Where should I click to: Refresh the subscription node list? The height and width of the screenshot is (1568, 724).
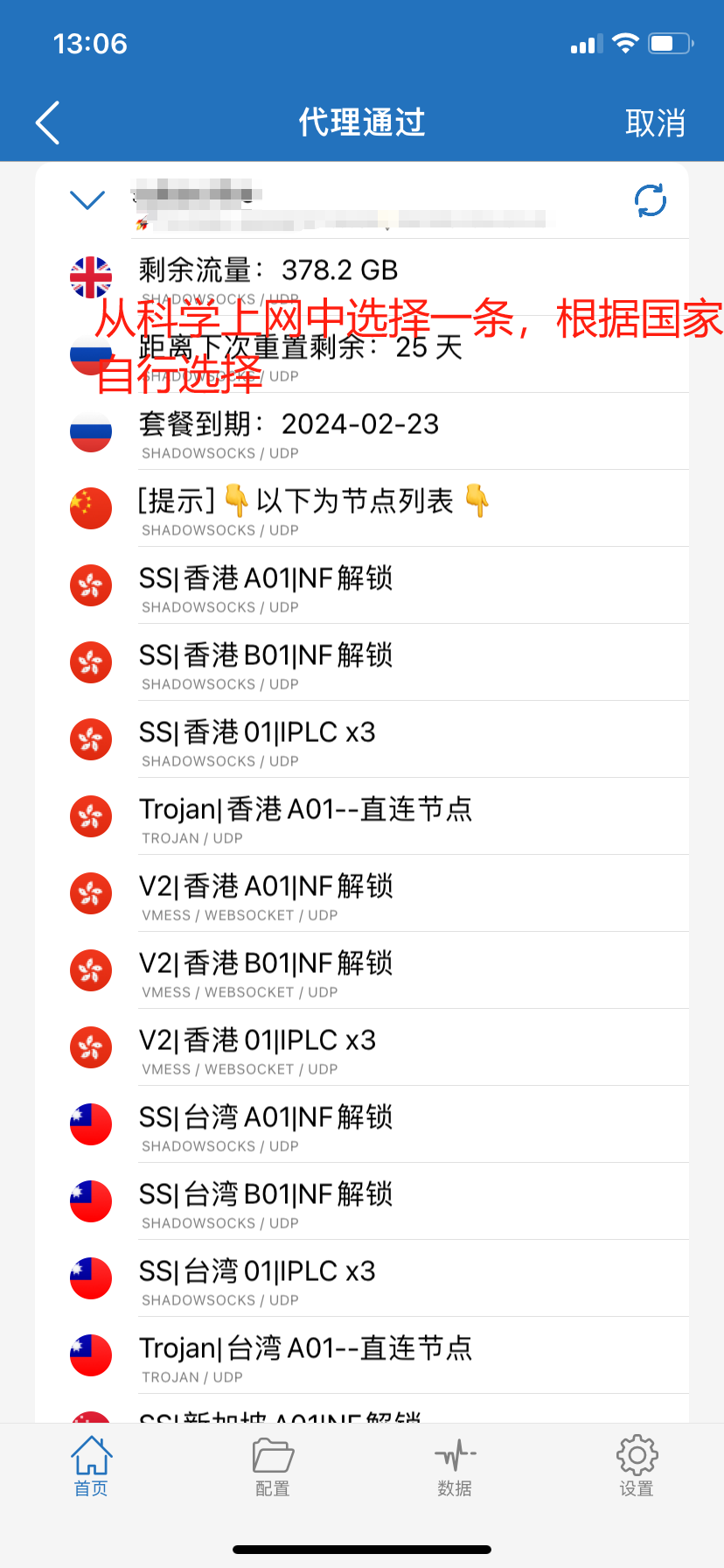(650, 200)
